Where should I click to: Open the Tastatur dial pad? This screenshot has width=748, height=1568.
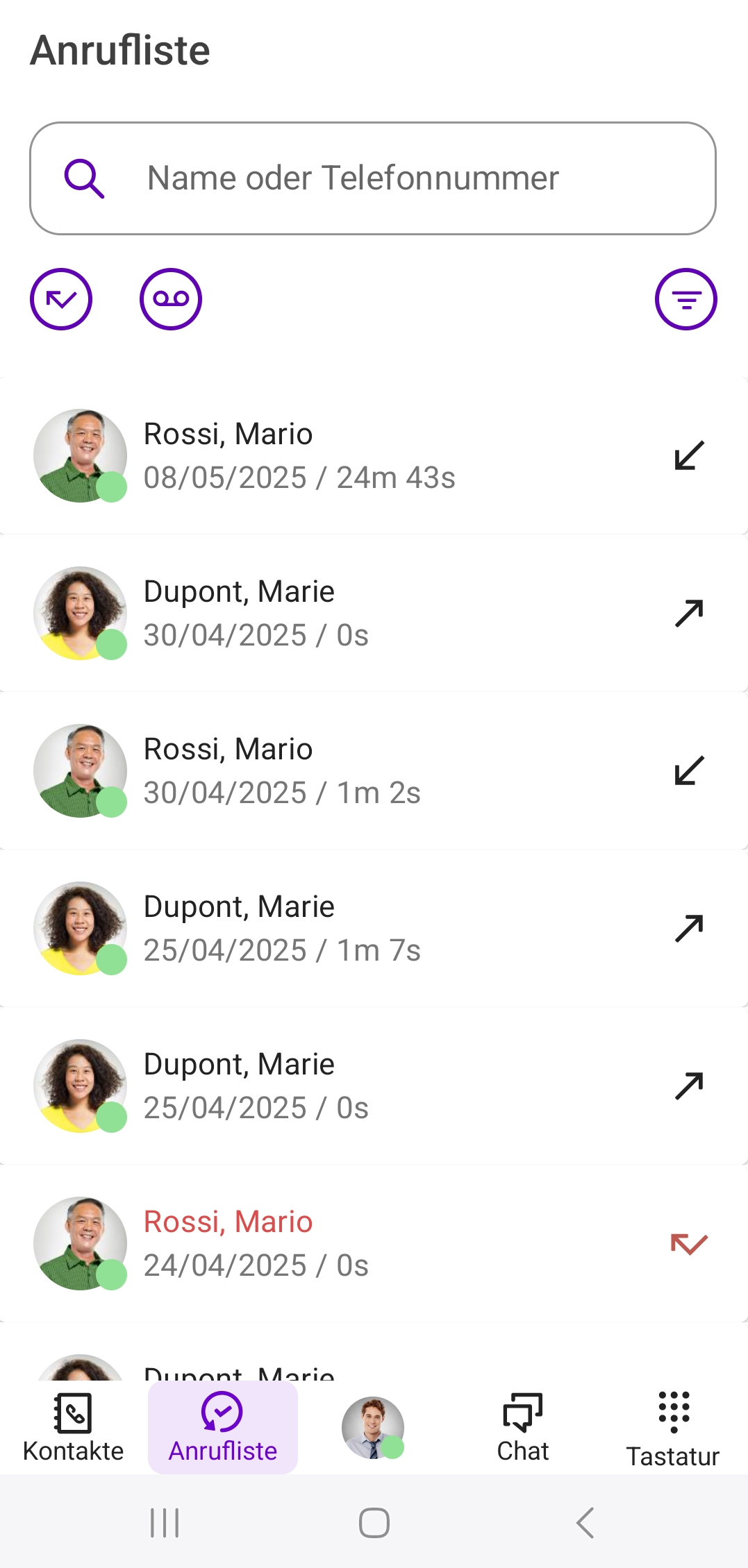(672, 1428)
